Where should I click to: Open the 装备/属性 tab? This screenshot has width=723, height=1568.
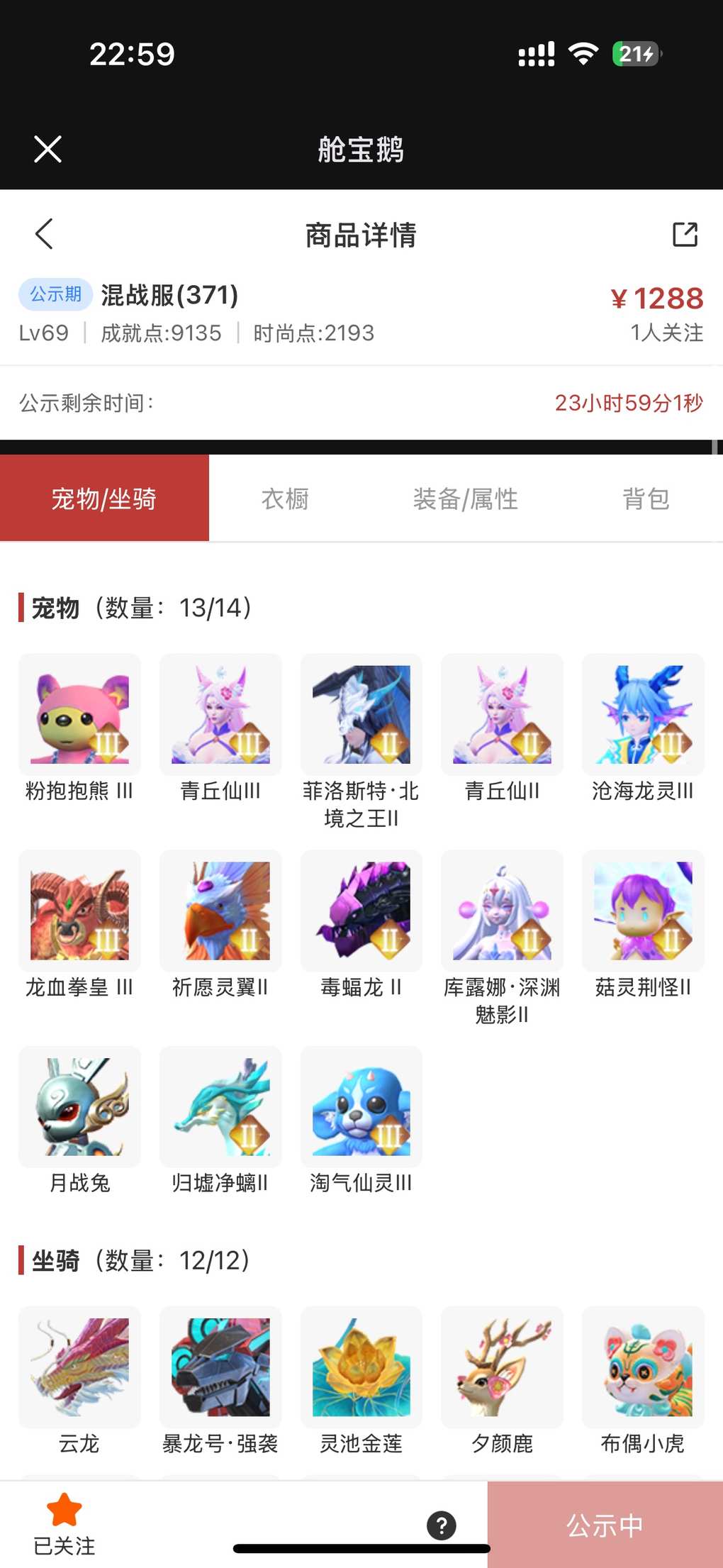click(465, 499)
